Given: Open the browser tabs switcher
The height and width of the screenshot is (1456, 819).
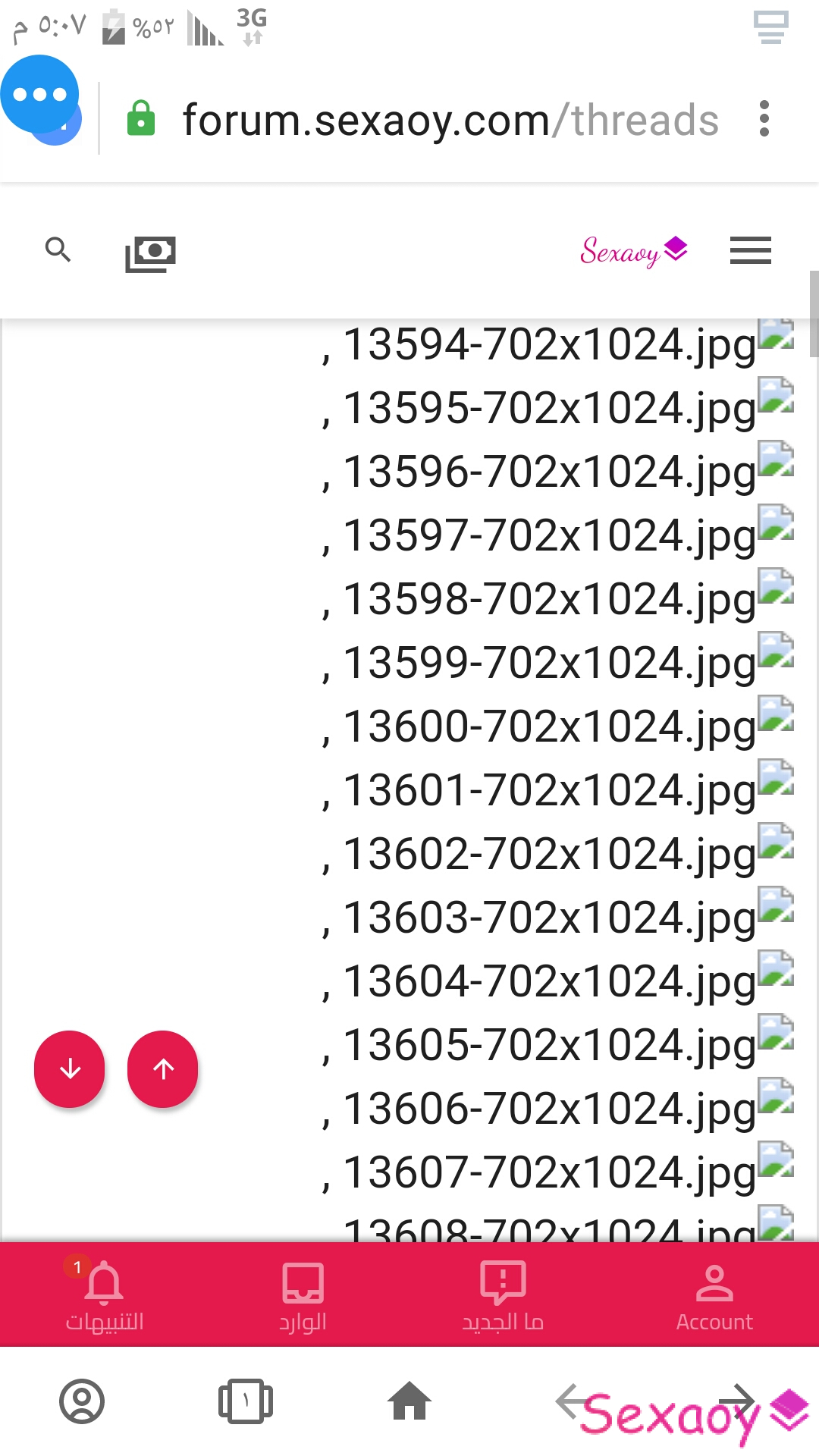Looking at the screenshot, I should point(245,1401).
